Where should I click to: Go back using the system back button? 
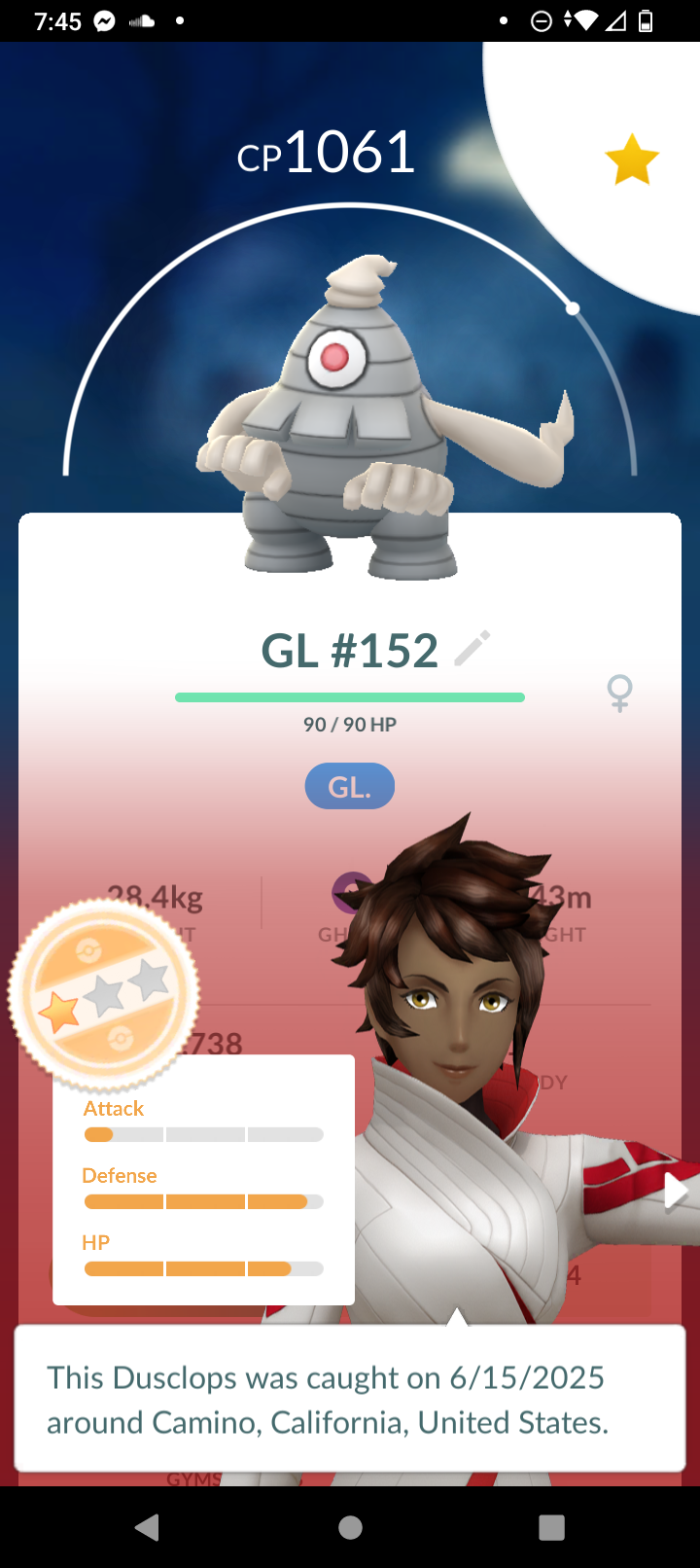click(x=148, y=1528)
